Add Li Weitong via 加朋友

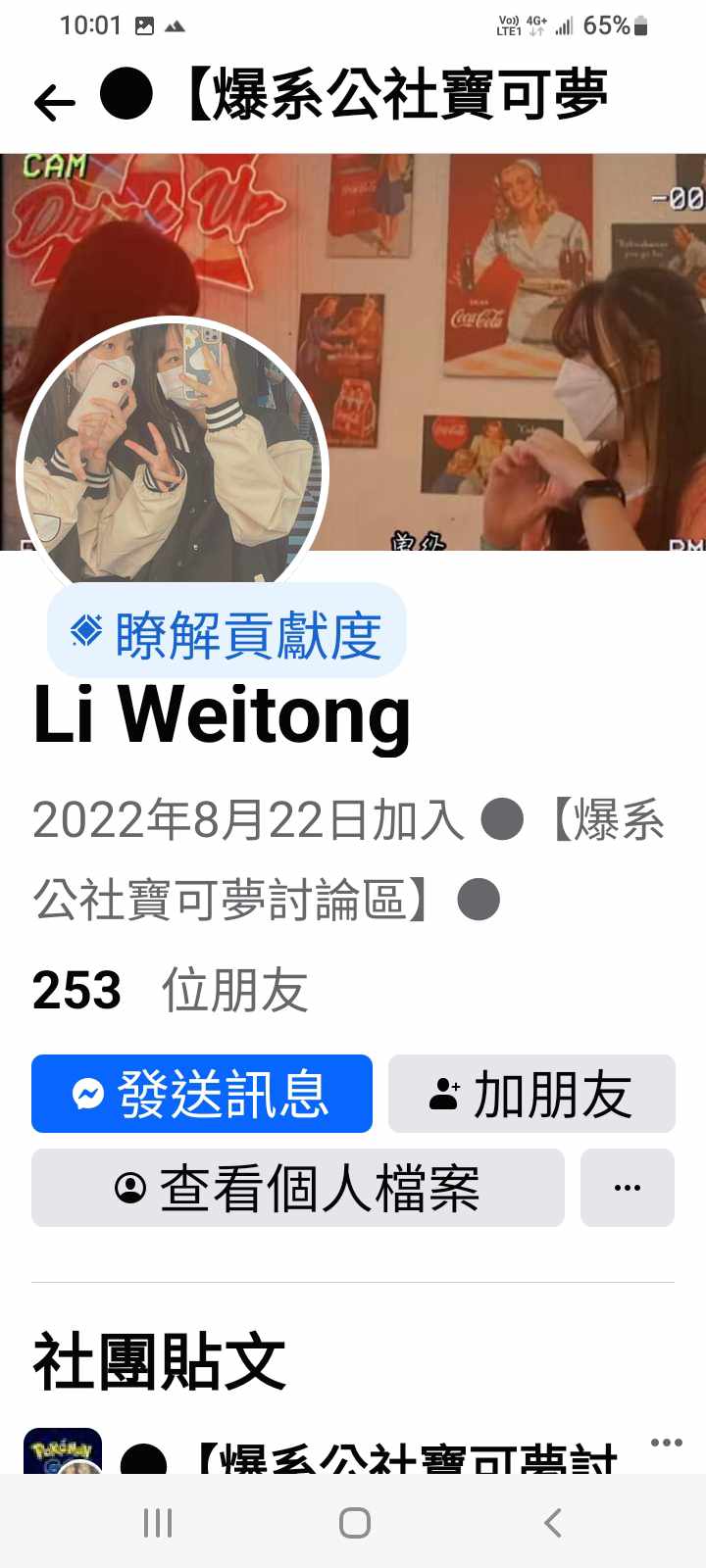[x=531, y=1094]
